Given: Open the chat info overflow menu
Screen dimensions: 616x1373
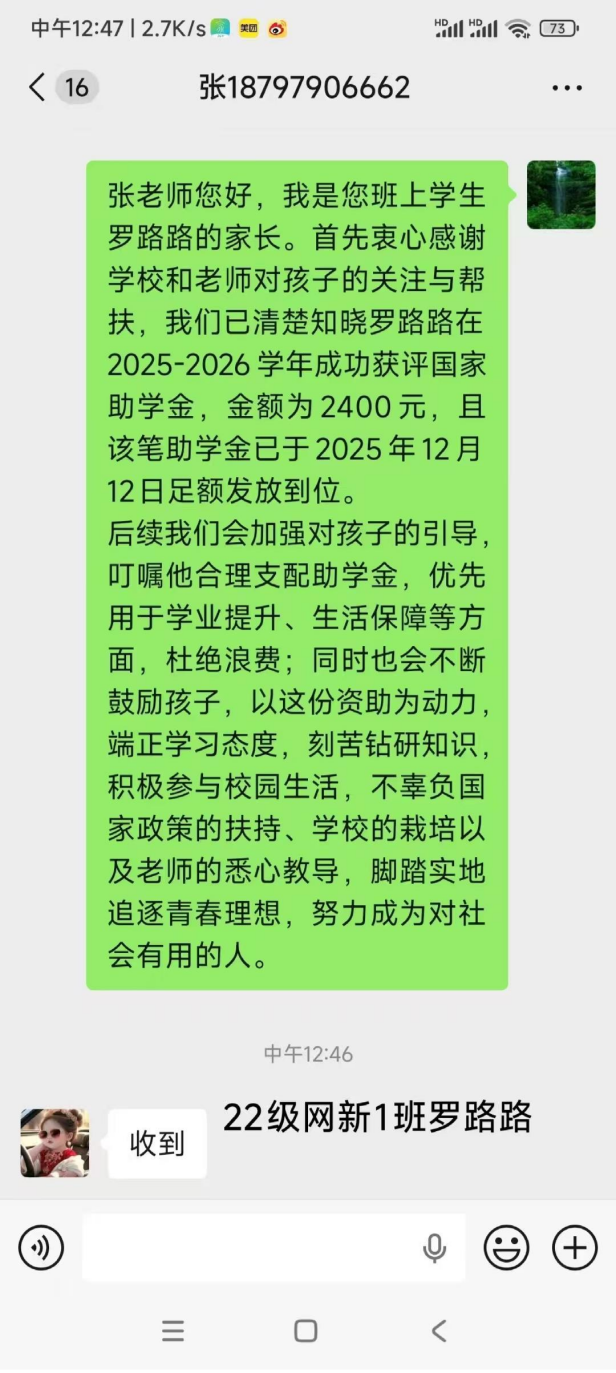Looking at the screenshot, I should [x=566, y=88].
